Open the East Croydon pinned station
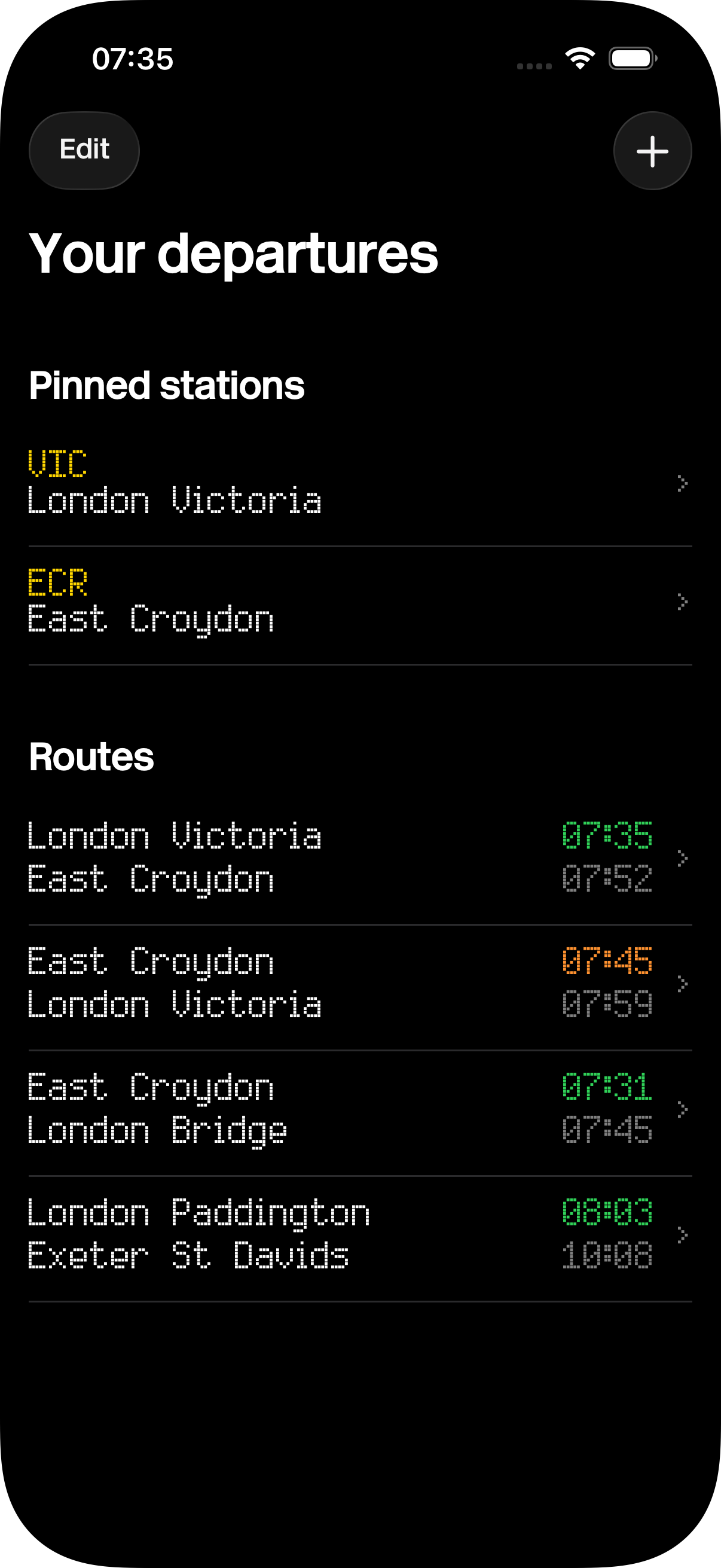The height and width of the screenshot is (1568, 721). (359, 603)
